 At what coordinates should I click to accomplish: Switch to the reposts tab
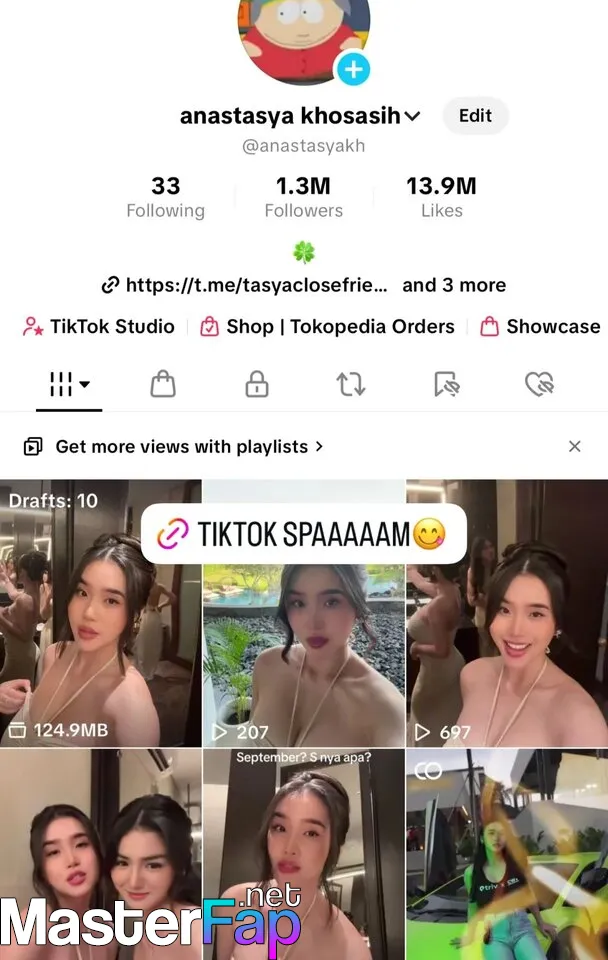point(351,384)
